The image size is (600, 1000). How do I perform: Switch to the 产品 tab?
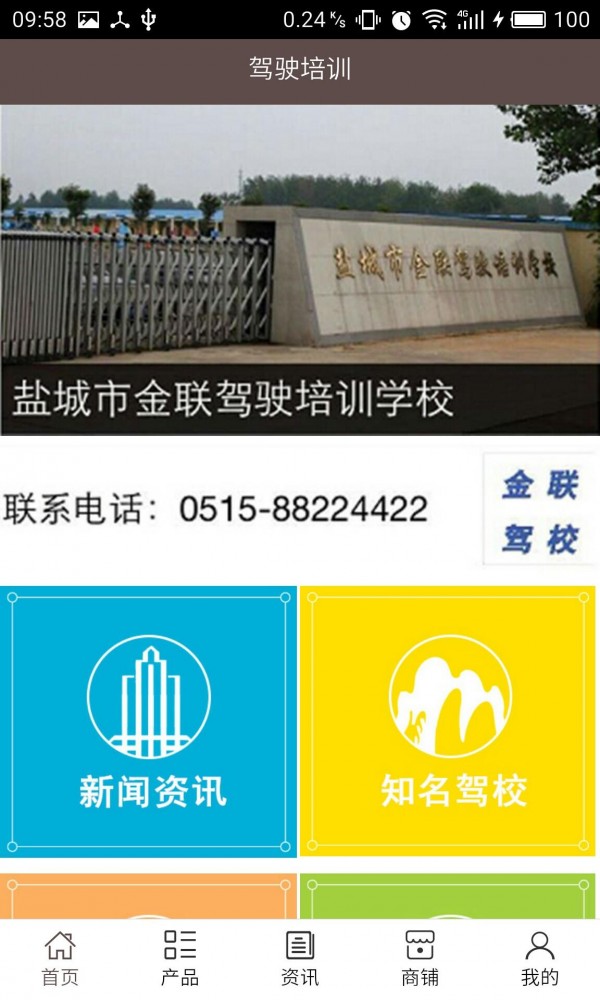point(180,958)
